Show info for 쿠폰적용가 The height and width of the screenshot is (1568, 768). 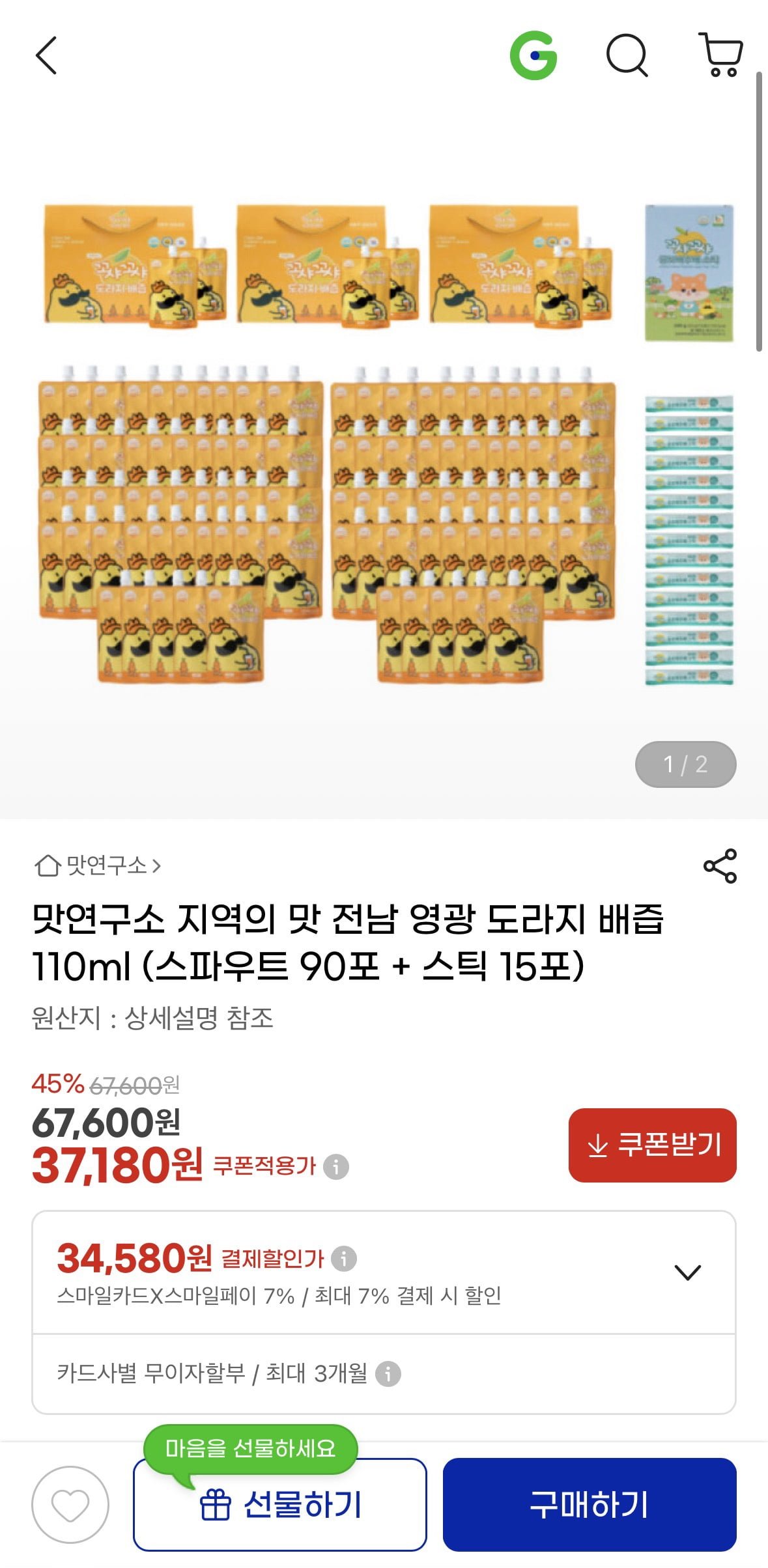[336, 1166]
